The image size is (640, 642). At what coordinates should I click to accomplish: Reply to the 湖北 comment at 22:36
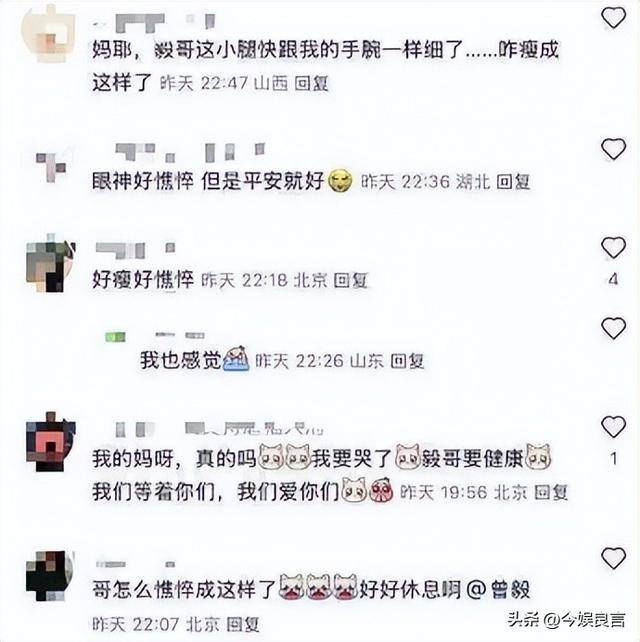(513, 182)
